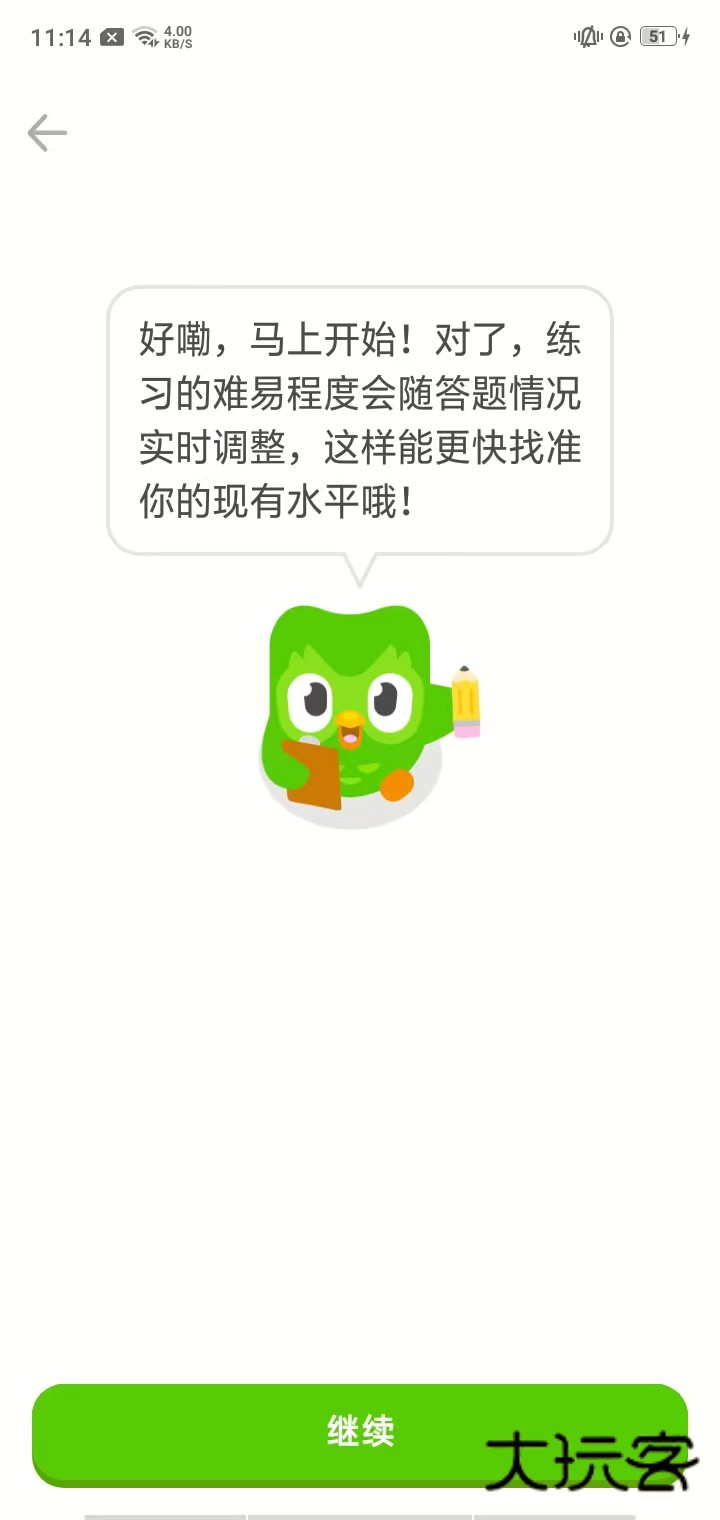Tap the screen lock status icon
The width and height of the screenshot is (720, 1520).
pos(619,36)
